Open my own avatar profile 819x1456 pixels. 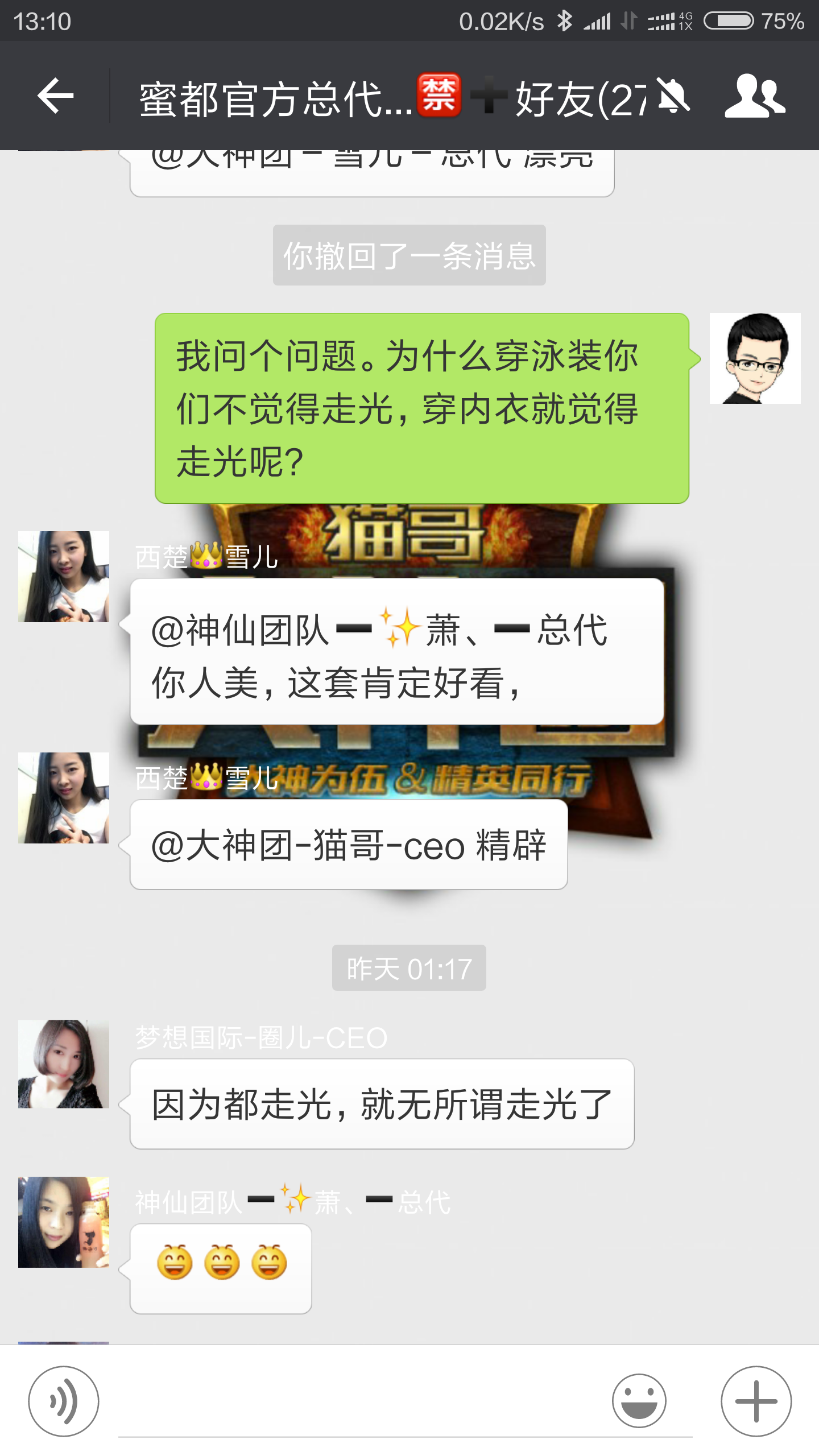click(x=755, y=358)
